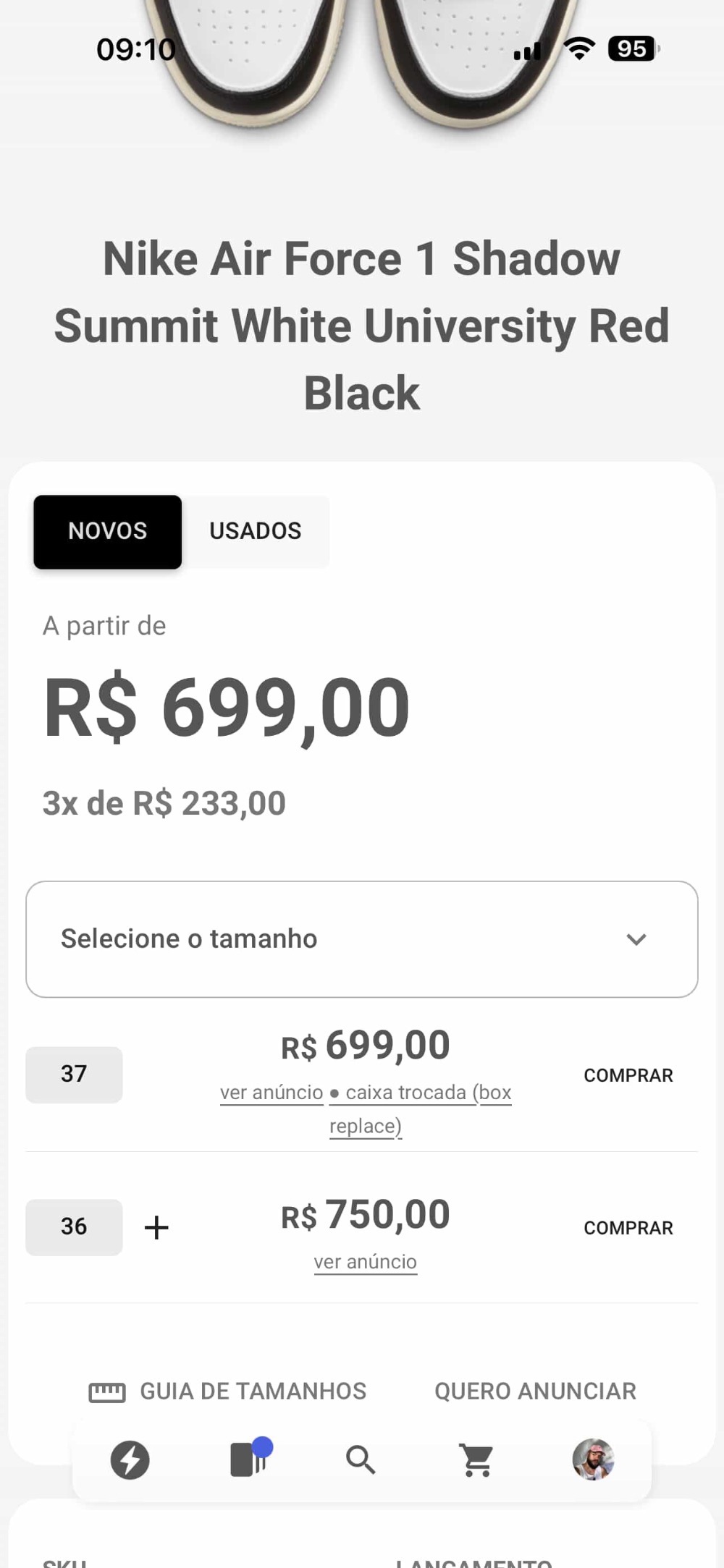Open the search magnifier in bottom bar
Viewport: 724px width, 1568px height.
tap(361, 1460)
